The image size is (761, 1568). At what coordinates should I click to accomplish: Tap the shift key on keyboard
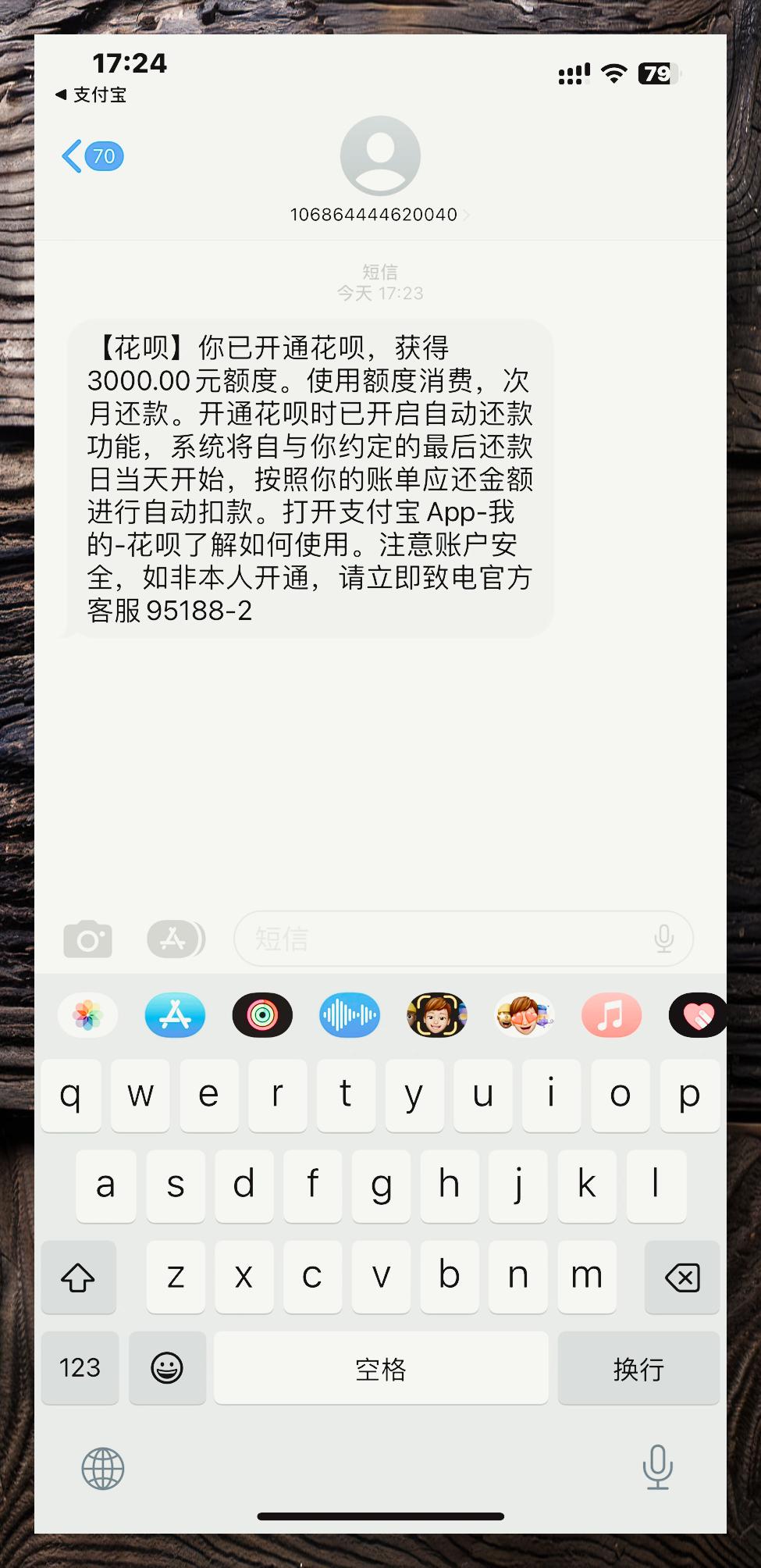click(x=78, y=1278)
